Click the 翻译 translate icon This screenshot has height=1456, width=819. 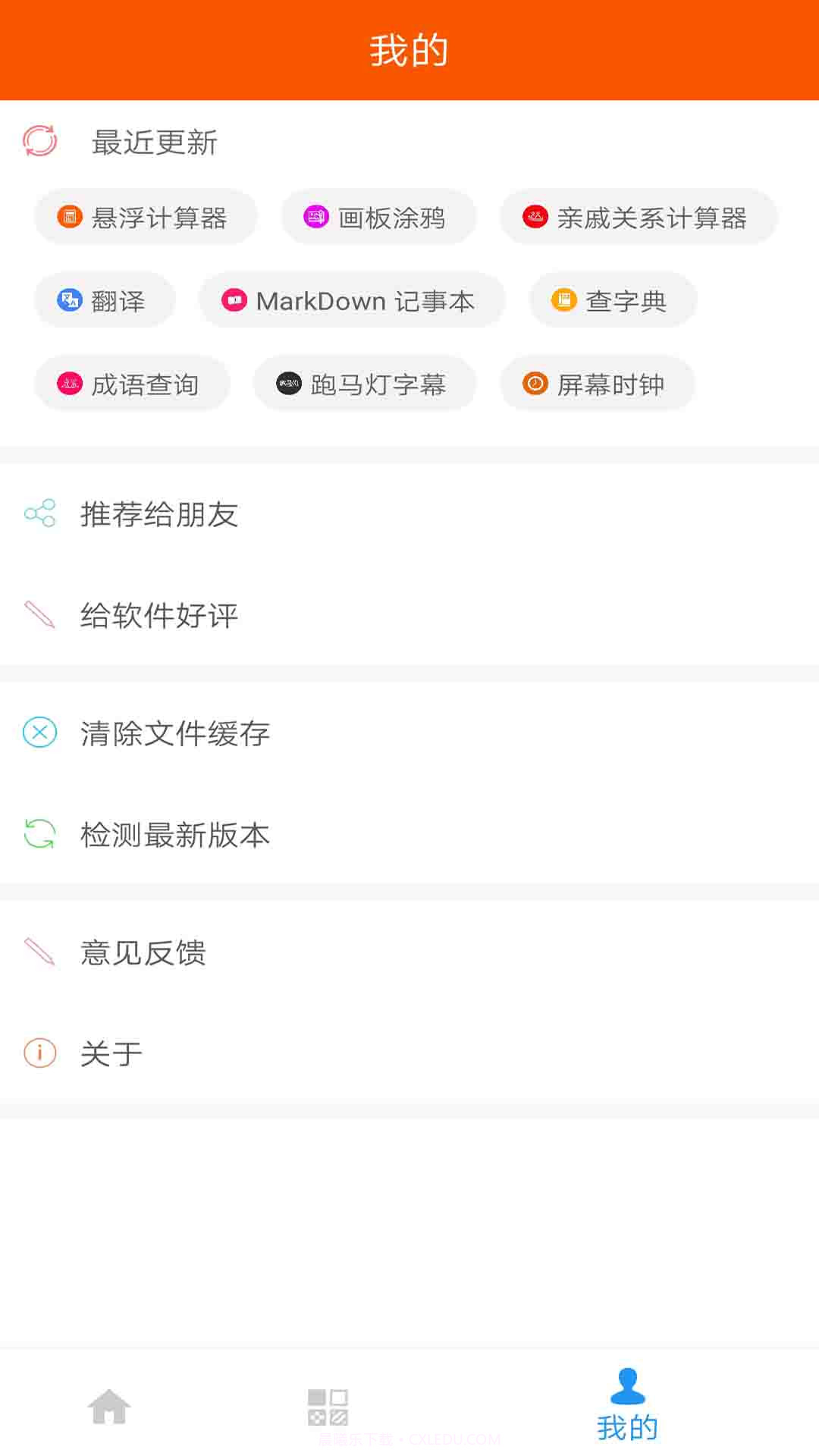pos(69,300)
